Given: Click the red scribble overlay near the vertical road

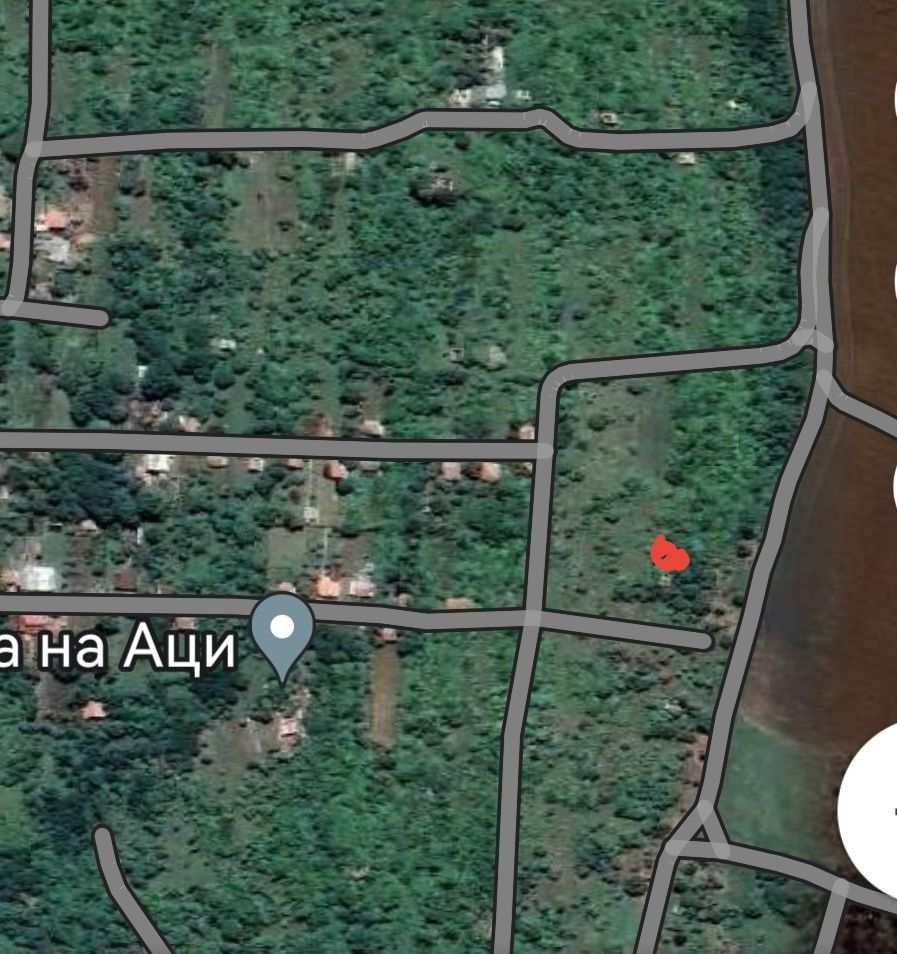Looking at the screenshot, I should 671,553.
